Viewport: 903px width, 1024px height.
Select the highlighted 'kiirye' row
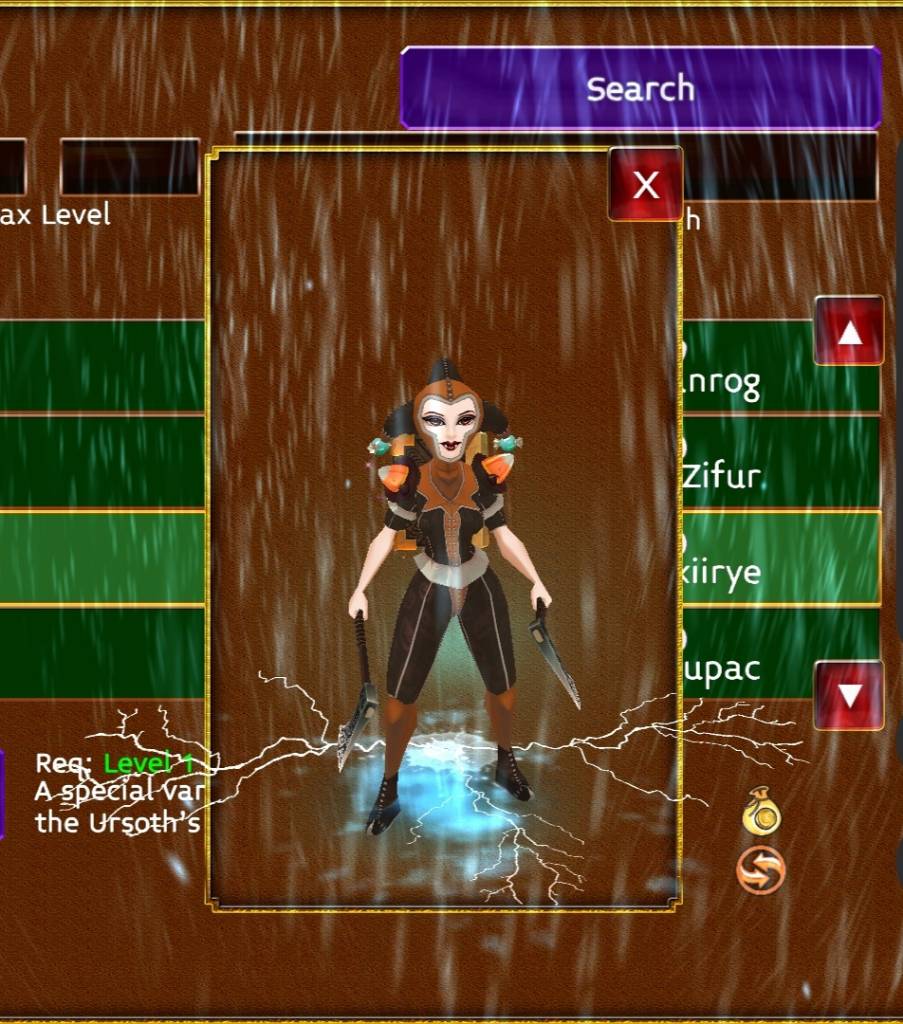pyautogui.click(x=780, y=559)
